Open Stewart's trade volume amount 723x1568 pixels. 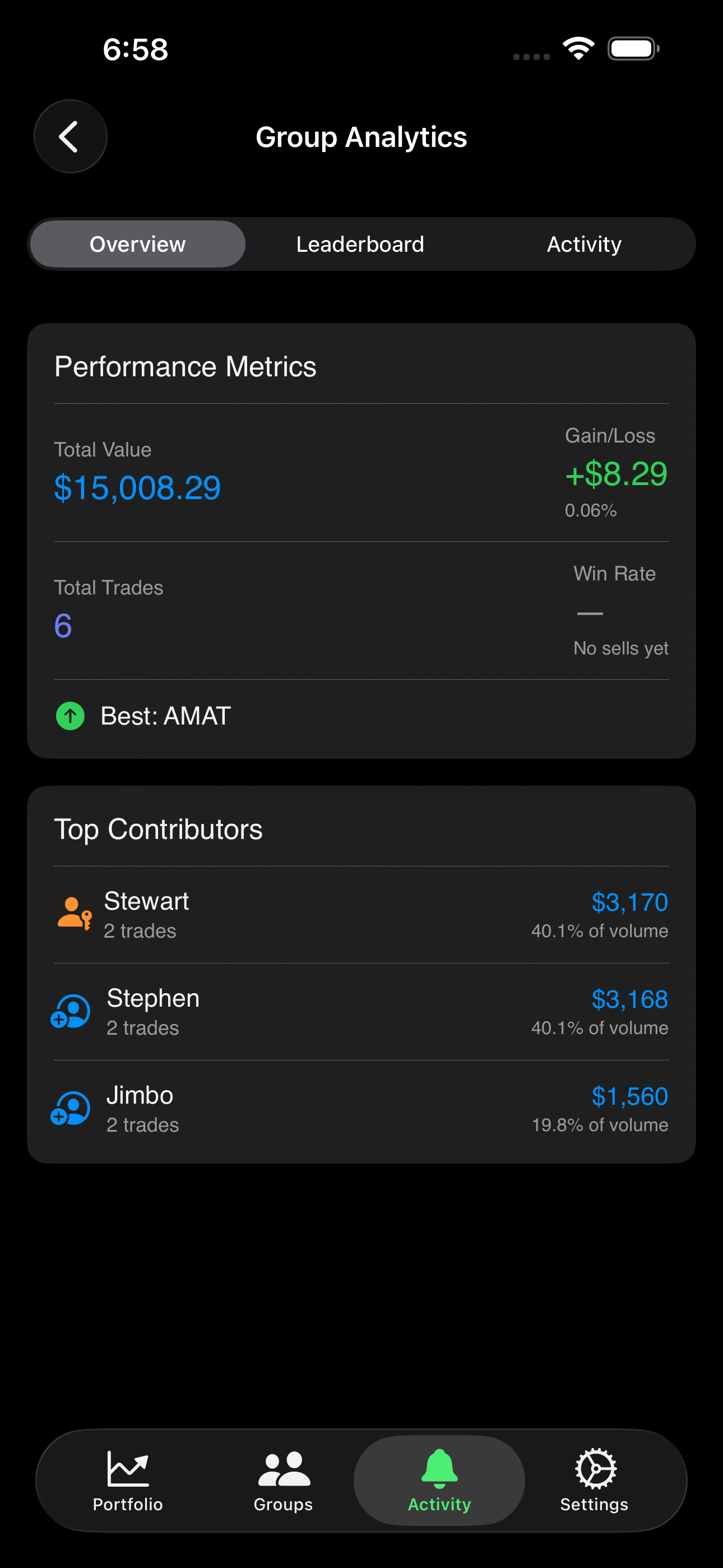click(x=629, y=903)
